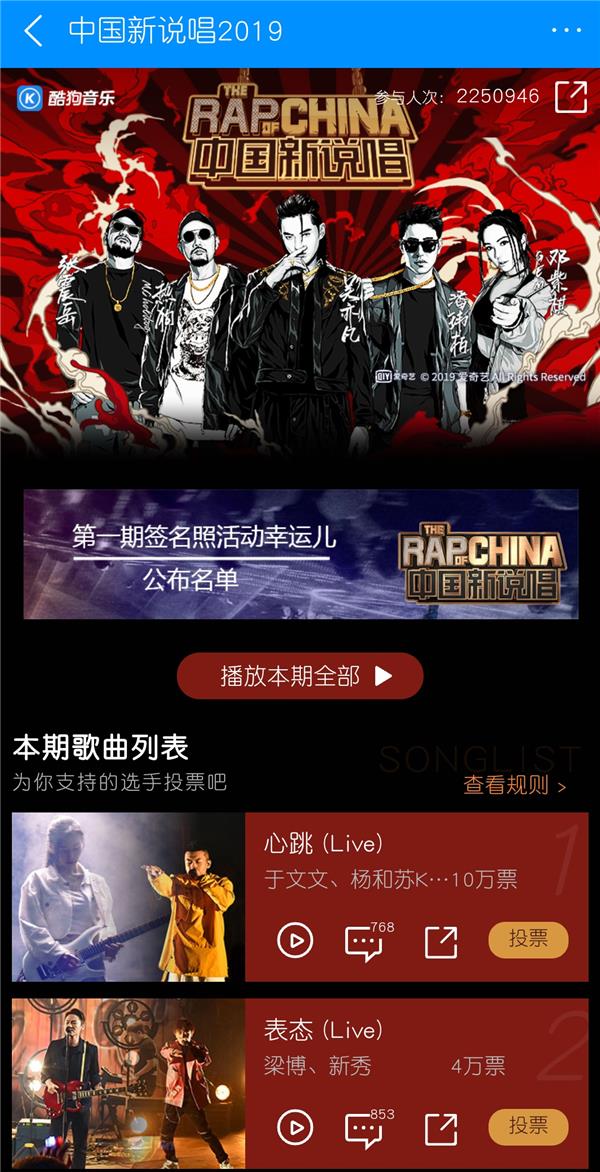The height and width of the screenshot is (1172, 600).
Task: Share the song 表态 (Live)
Action: [441, 1129]
